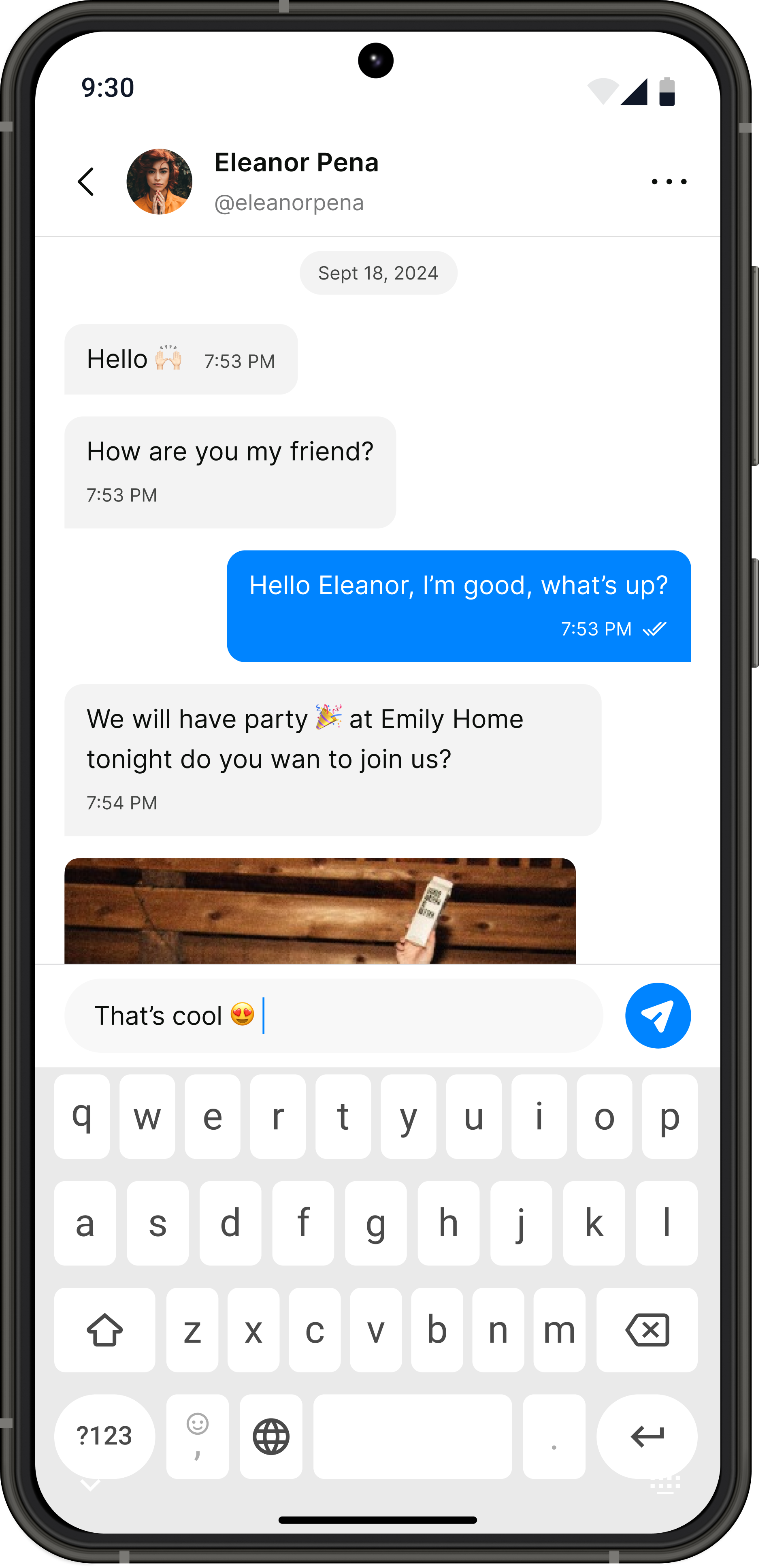
Task: Switch keyboard to ?123 symbols
Action: [x=104, y=1436]
